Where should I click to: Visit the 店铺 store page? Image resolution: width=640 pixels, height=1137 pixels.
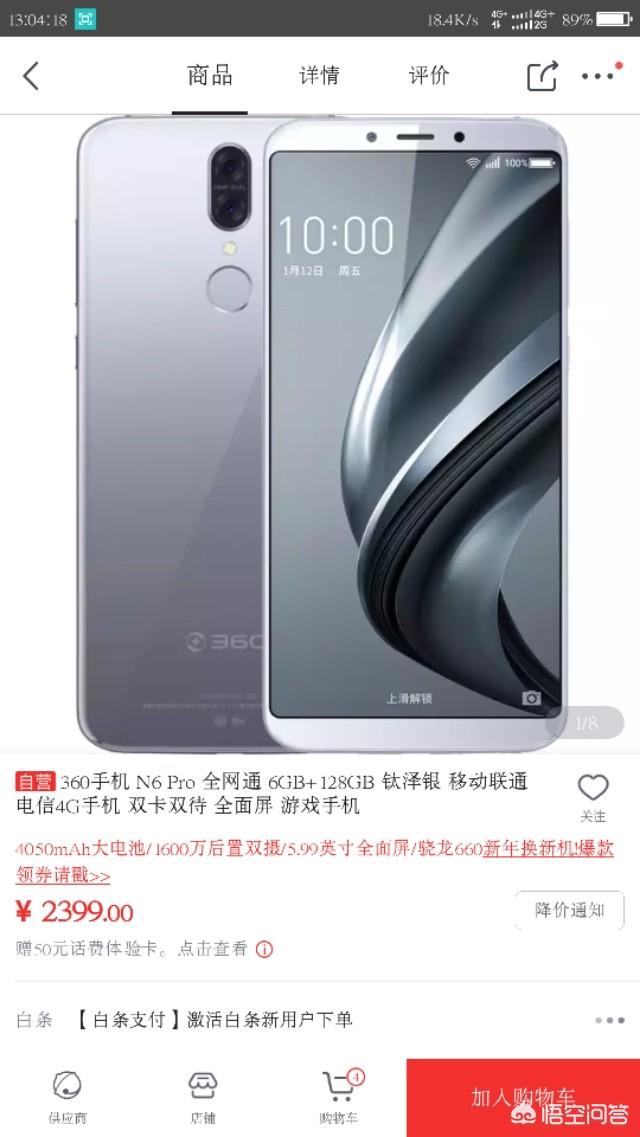click(203, 1096)
